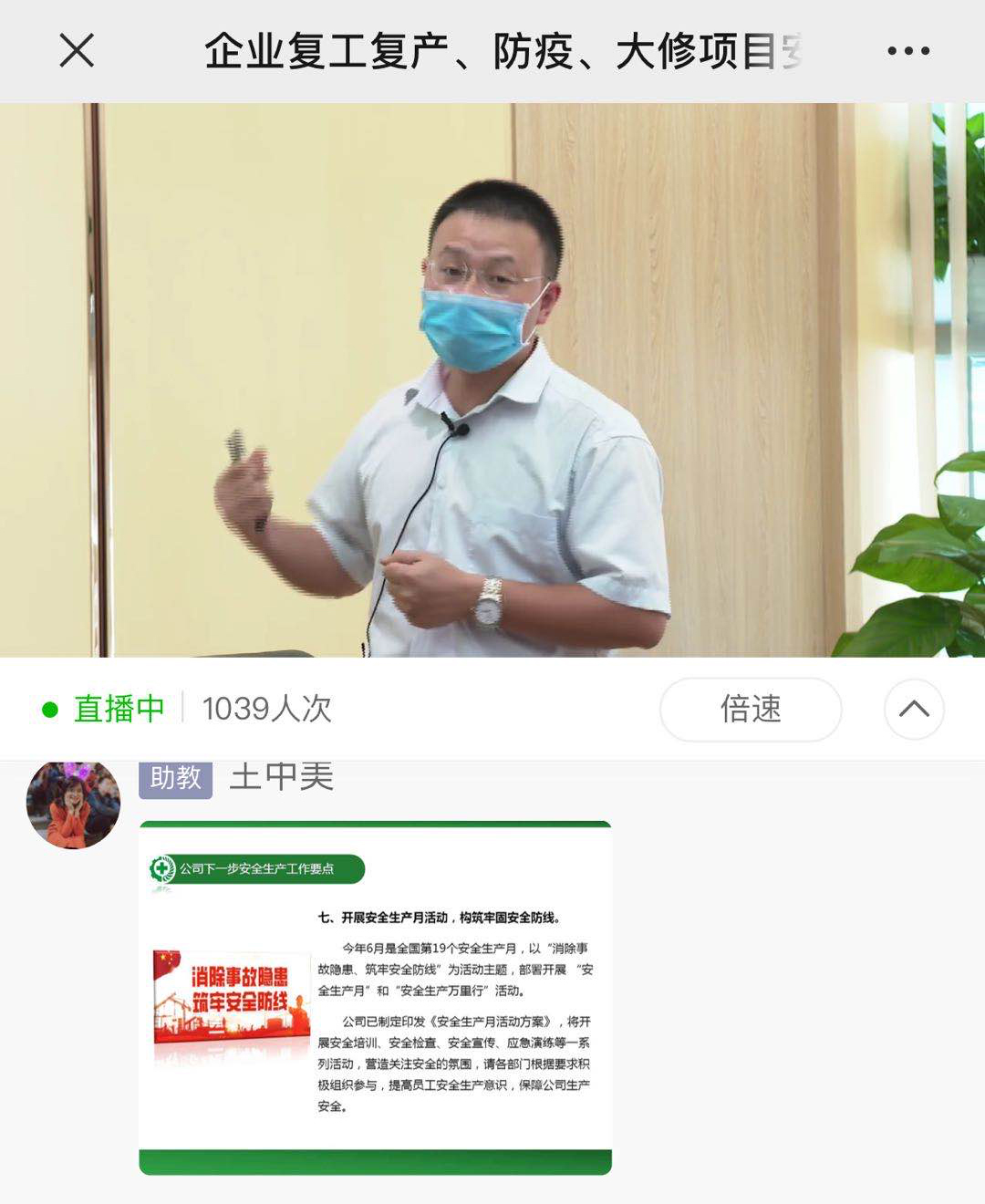Open the assistant's profile avatar
The height and width of the screenshot is (1204, 985).
click(73, 804)
